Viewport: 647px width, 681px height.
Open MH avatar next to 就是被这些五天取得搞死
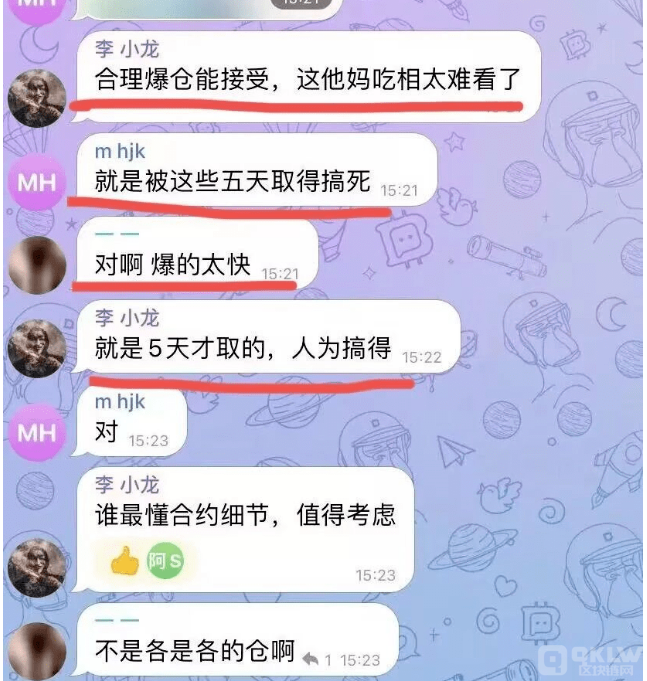click(x=37, y=184)
